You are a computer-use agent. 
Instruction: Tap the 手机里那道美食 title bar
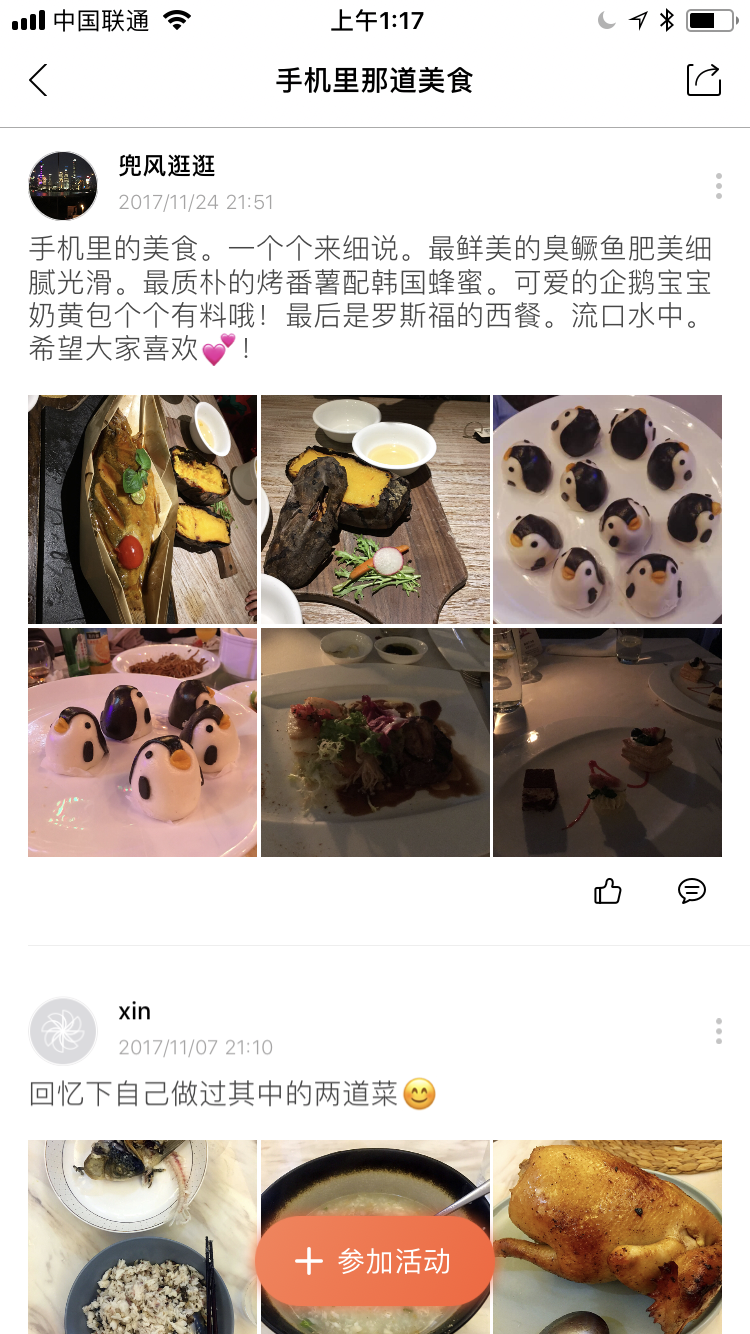pyautogui.click(x=375, y=79)
